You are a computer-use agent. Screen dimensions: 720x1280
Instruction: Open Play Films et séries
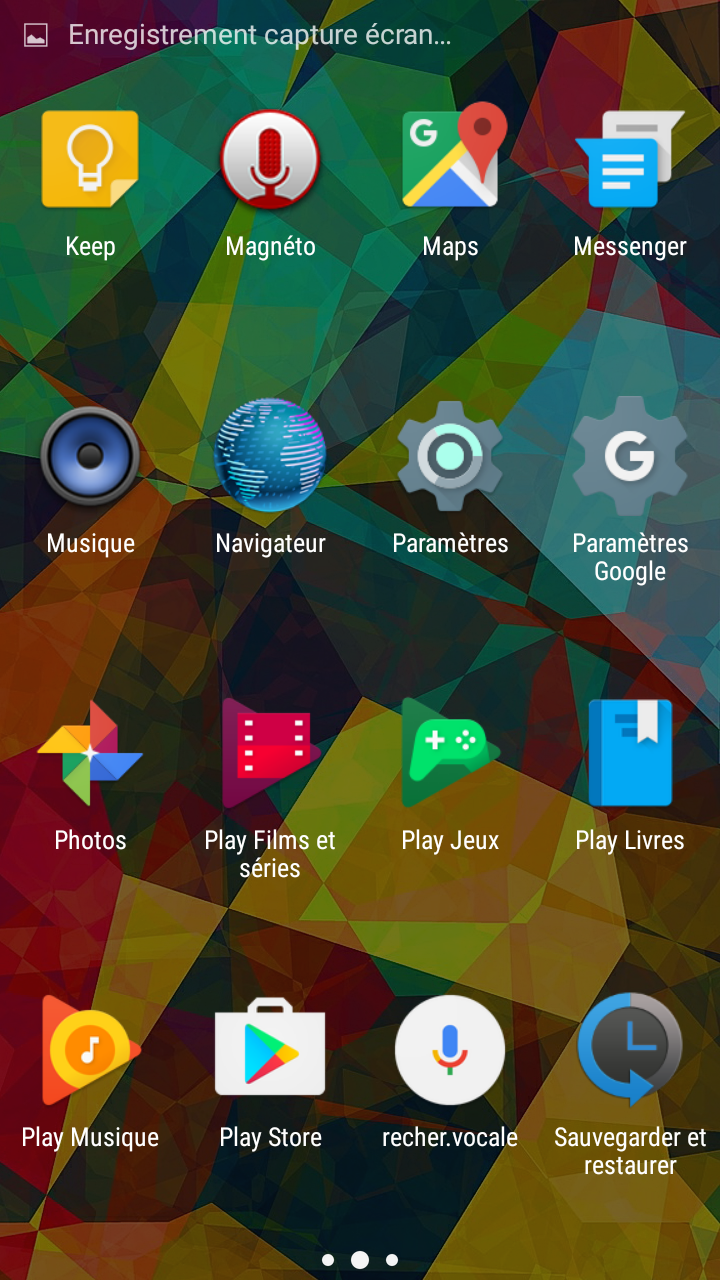pyautogui.click(x=270, y=754)
